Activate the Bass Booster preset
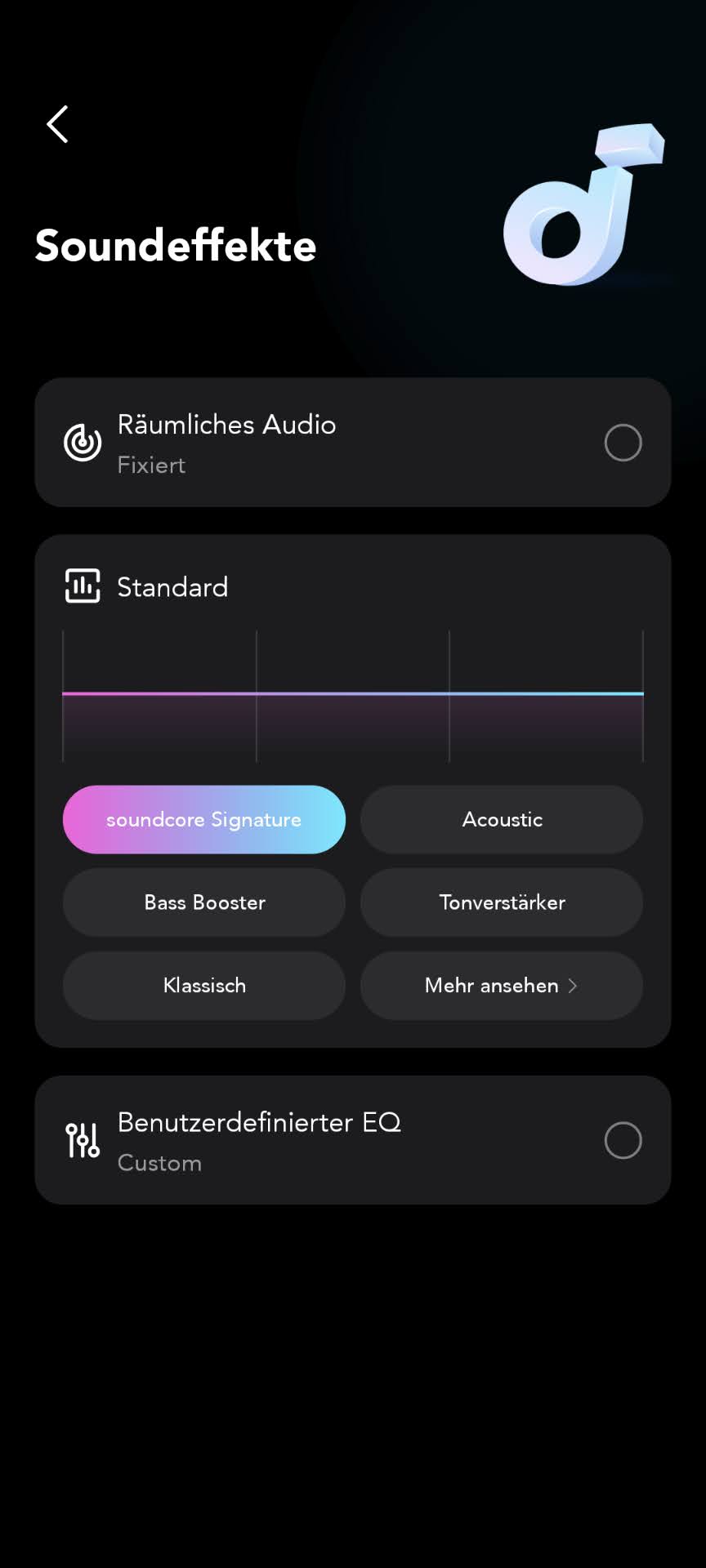Screen dimensions: 706x1568 click(204, 902)
